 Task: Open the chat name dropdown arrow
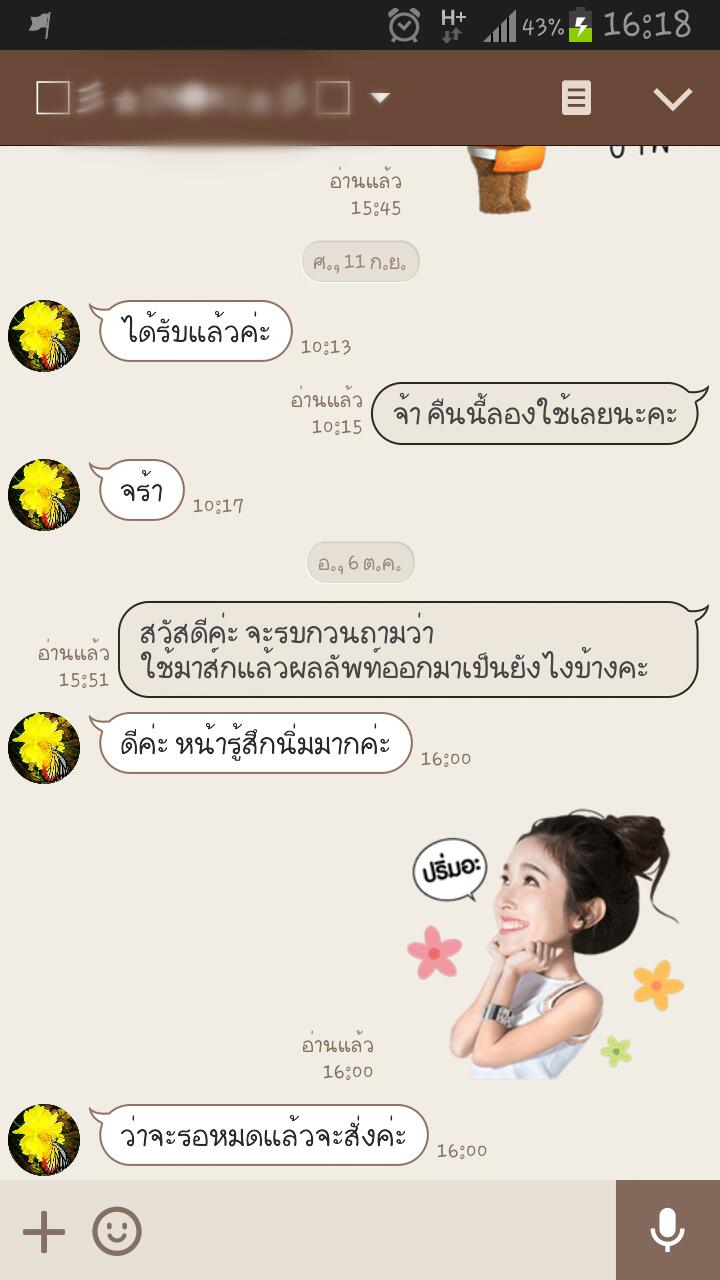click(379, 98)
